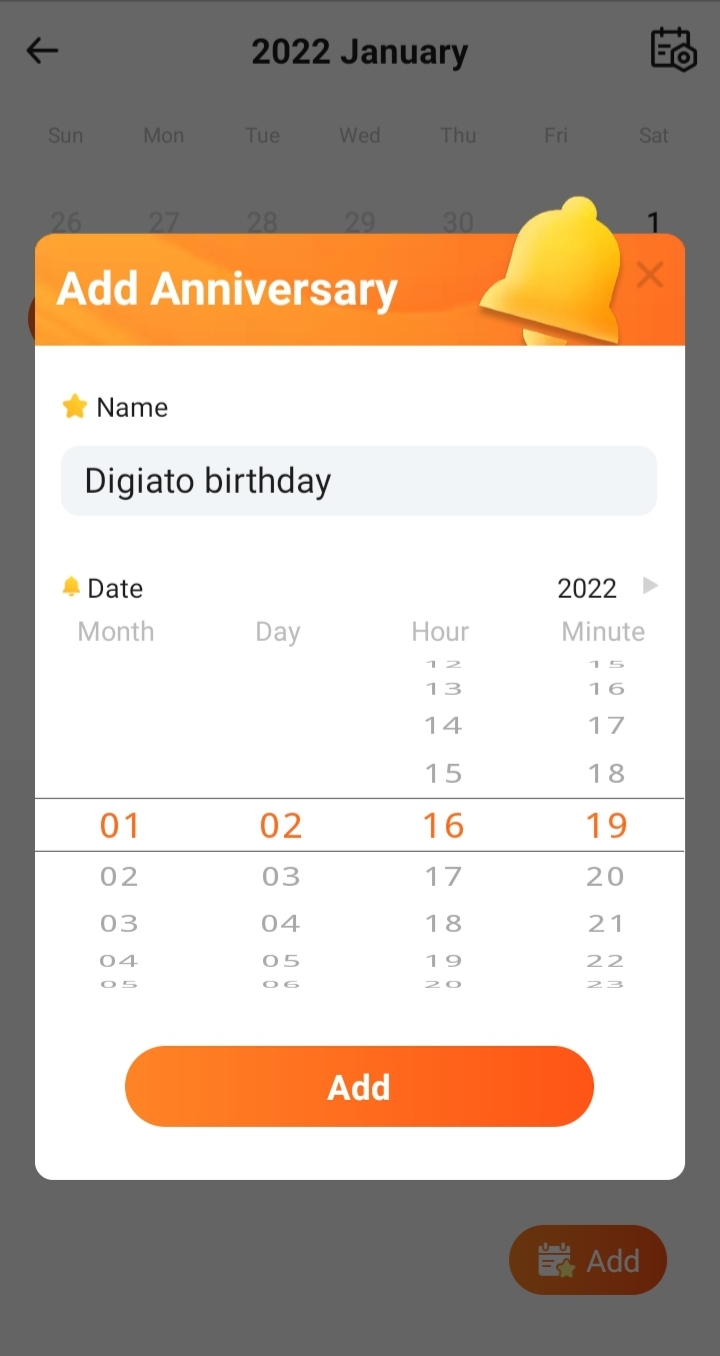Go back using the top-left arrow
This screenshot has height=1356, width=720.
pyautogui.click(x=42, y=51)
